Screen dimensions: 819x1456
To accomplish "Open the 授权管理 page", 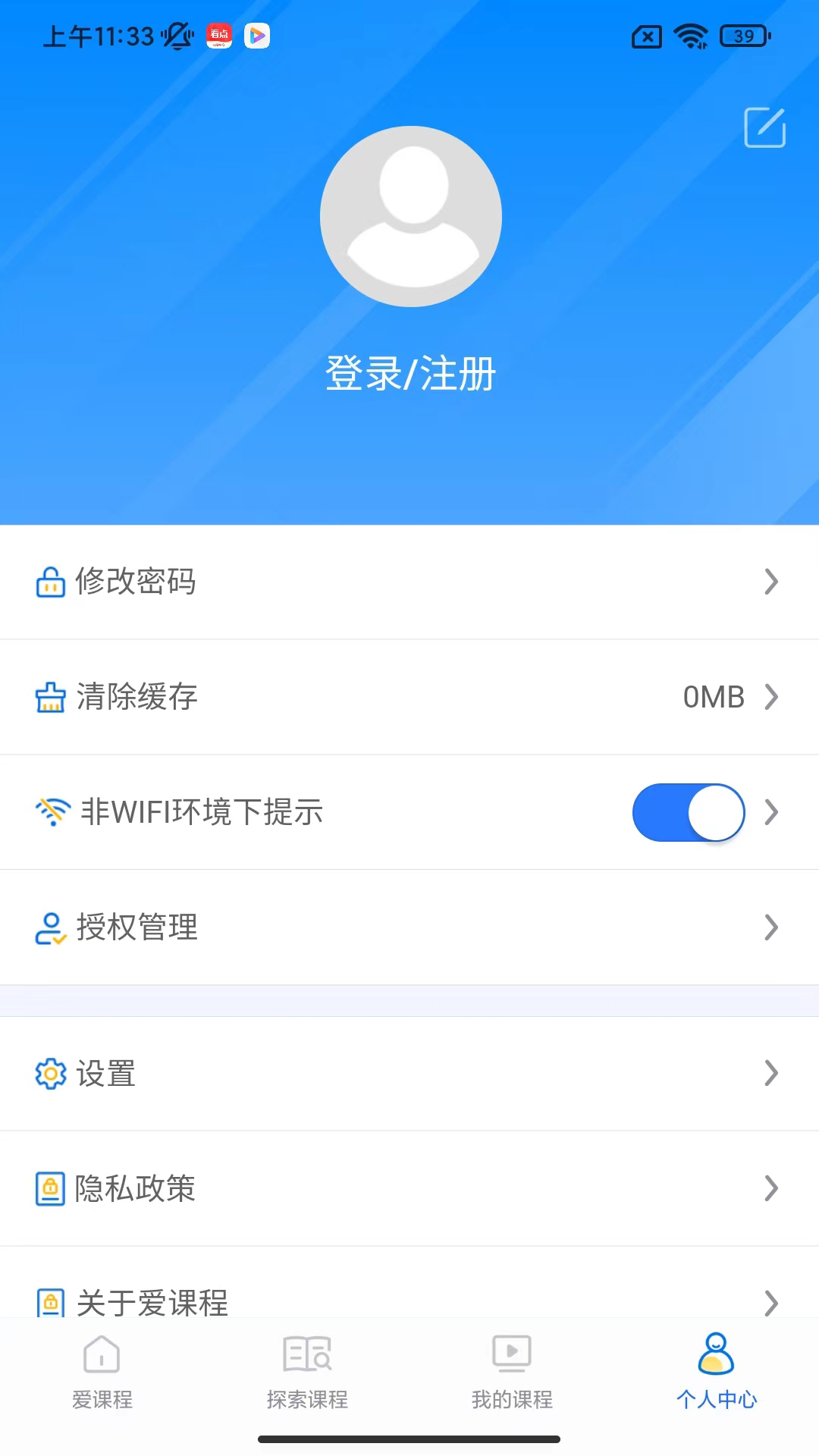I will point(409,927).
